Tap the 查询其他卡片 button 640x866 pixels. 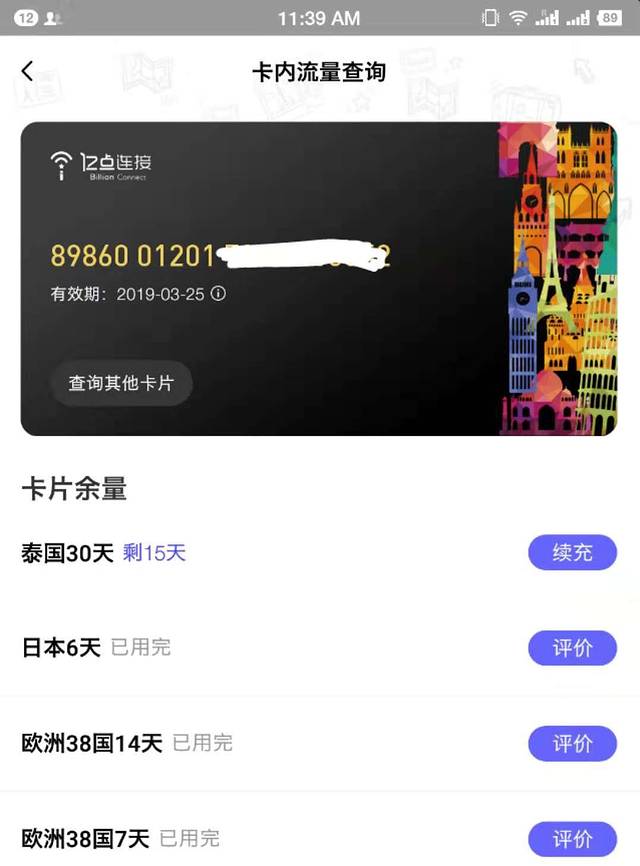click(121, 383)
